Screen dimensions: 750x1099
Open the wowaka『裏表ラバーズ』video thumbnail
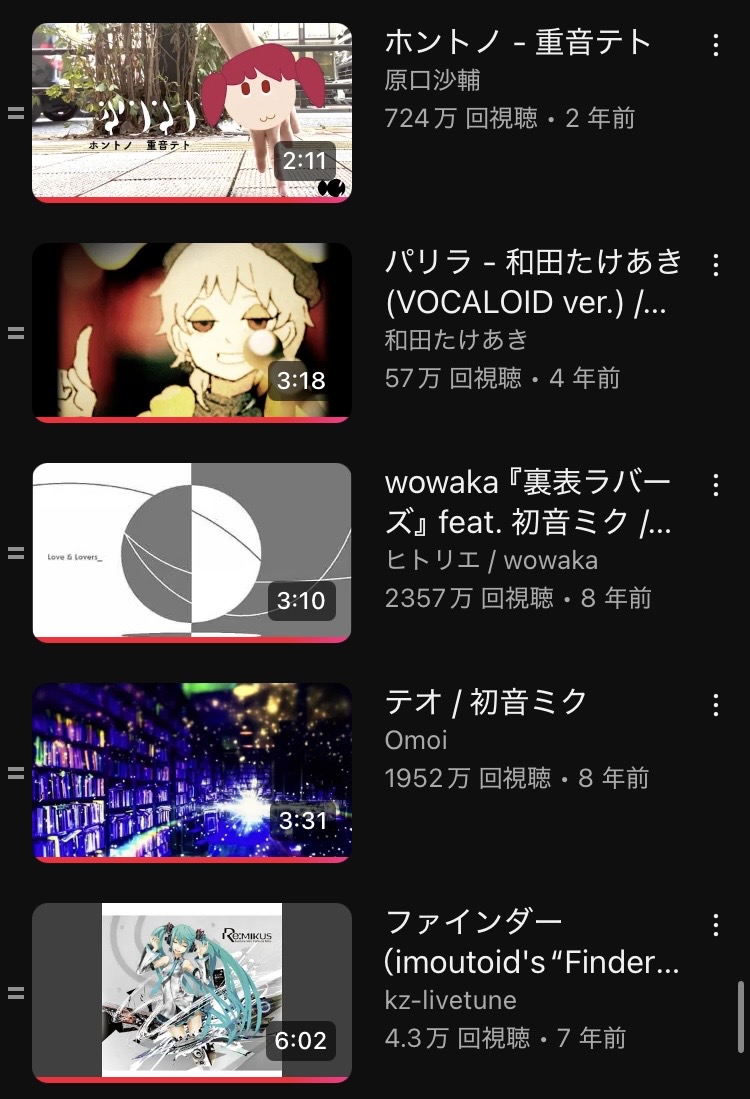pyautogui.click(x=191, y=552)
